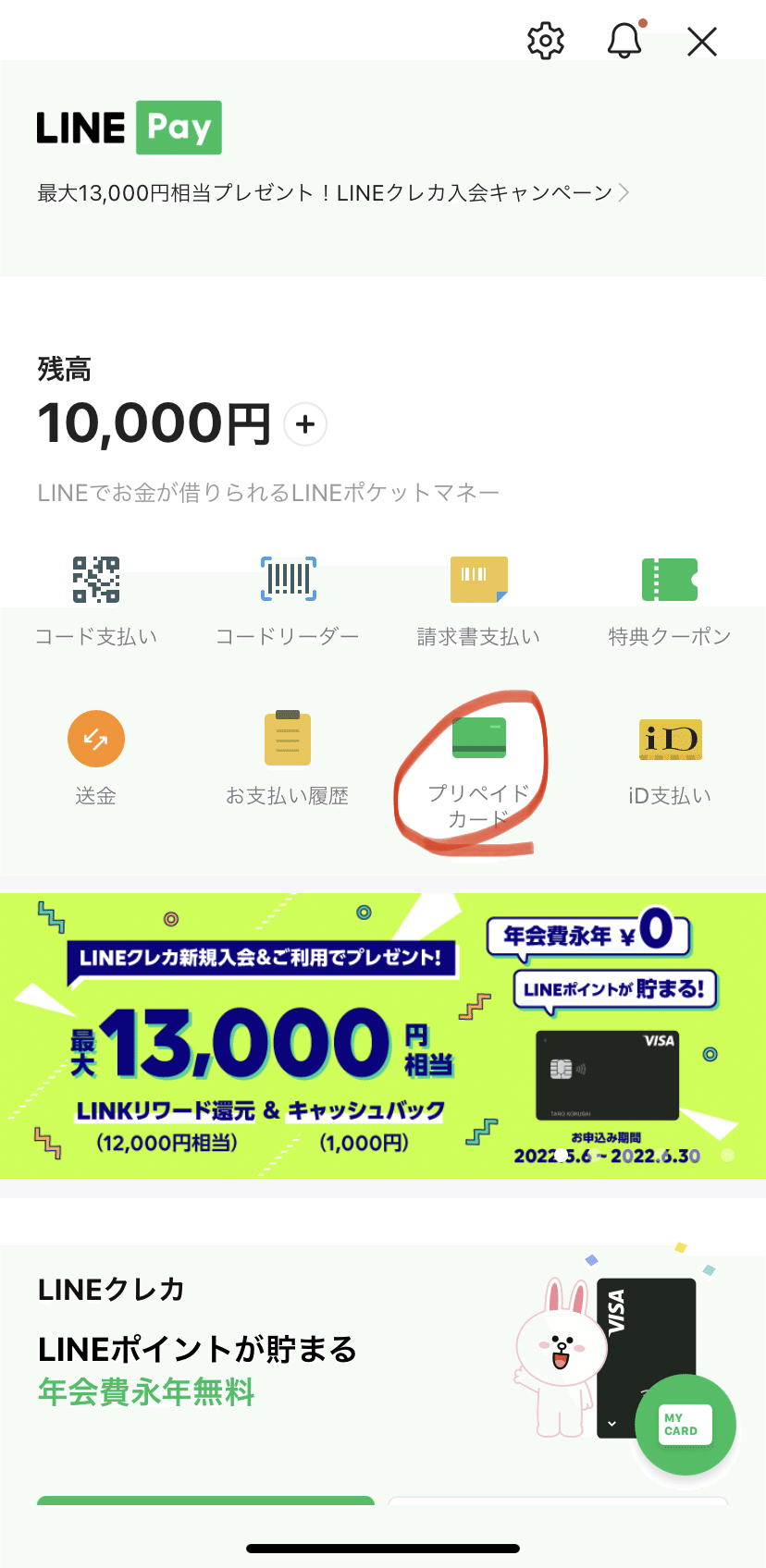Select iD支払い
This screenshot has height=1568, width=766.
click(x=670, y=762)
